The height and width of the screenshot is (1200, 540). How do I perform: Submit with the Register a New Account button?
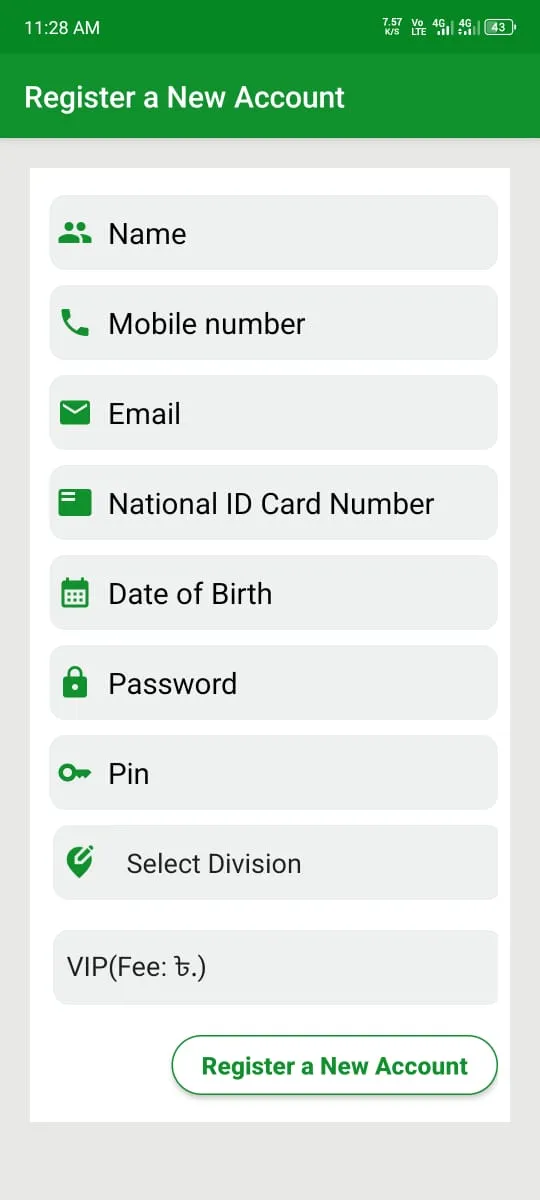(x=334, y=1066)
